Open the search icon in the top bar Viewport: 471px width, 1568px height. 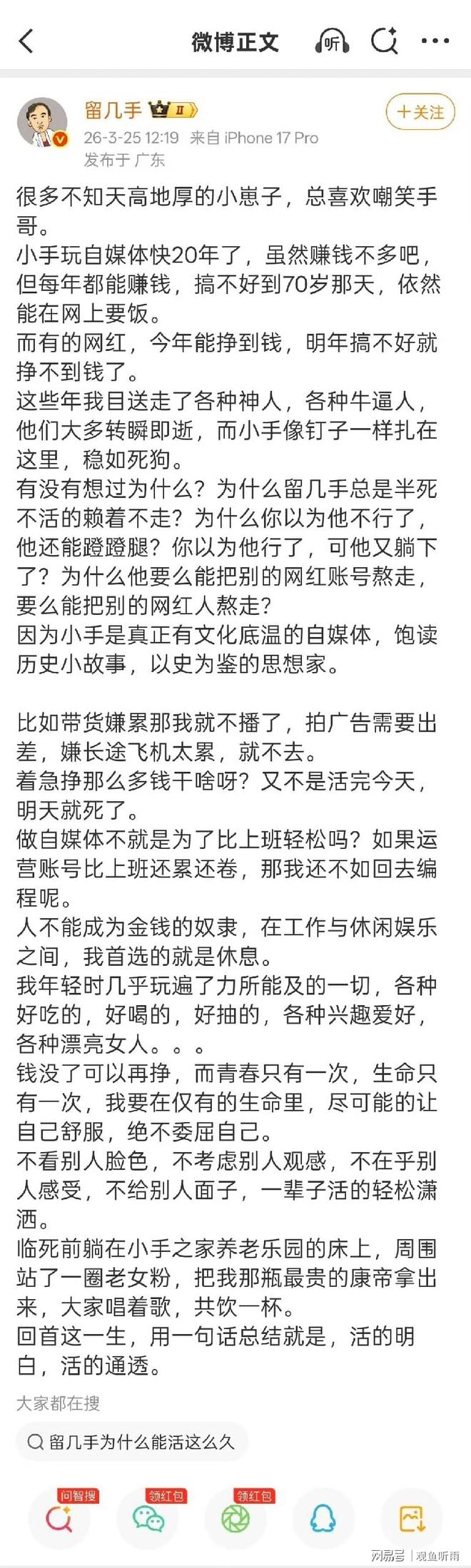click(x=384, y=41)
